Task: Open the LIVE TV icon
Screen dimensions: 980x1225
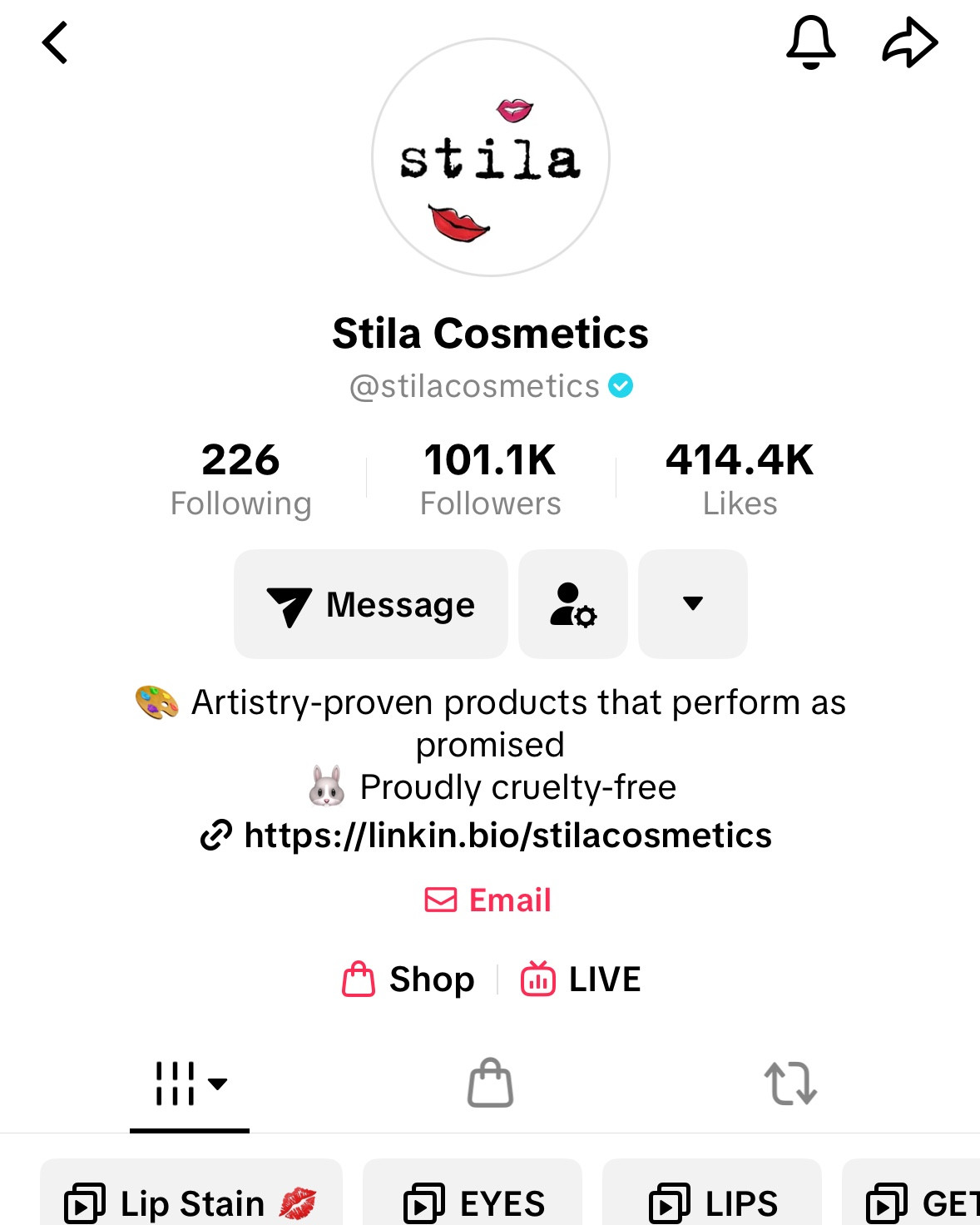Action: point(538,980)
